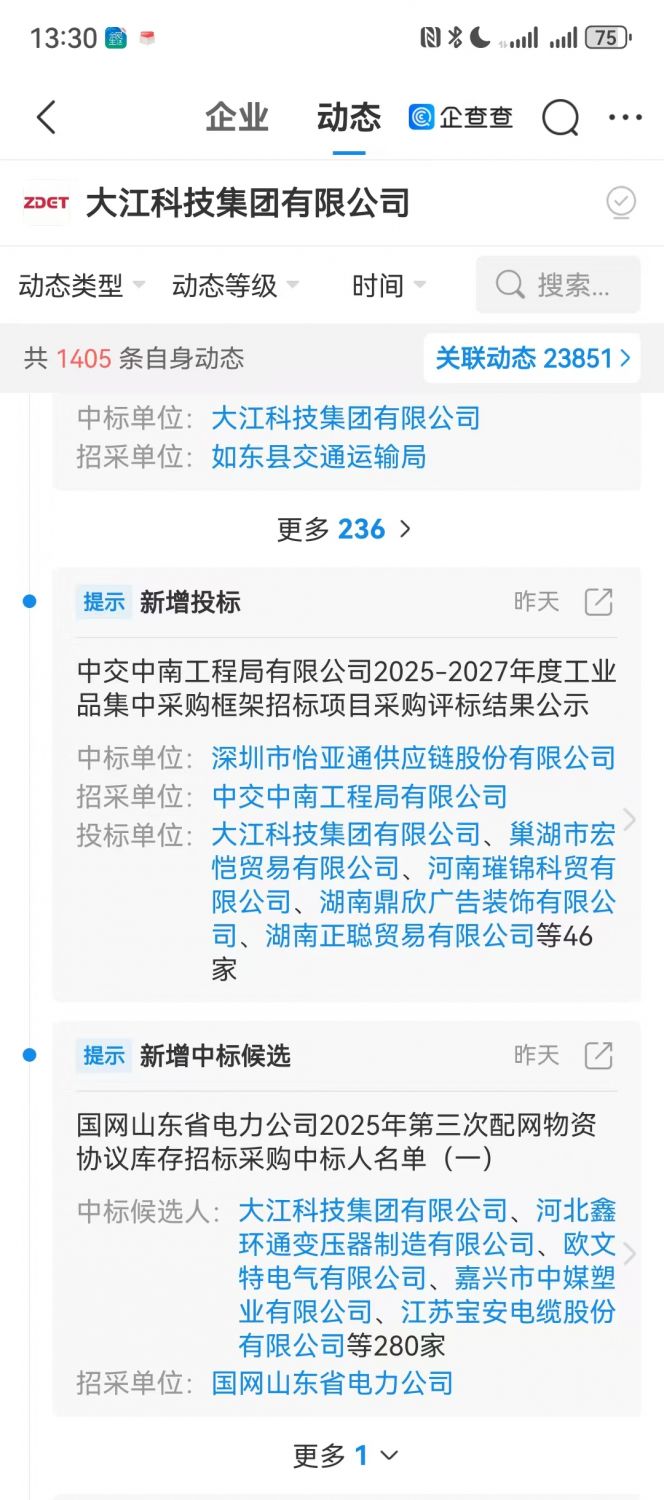This screenshot has width=664, height=1500.
Task: Go back using the top-left arrow
Action: point(46,118)
